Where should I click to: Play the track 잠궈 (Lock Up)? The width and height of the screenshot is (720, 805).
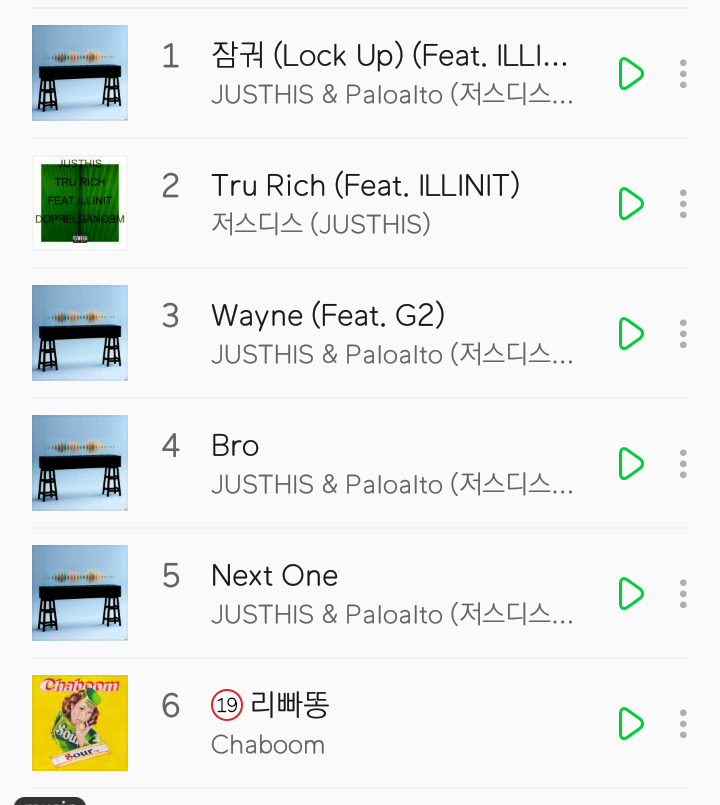point(631,74)
